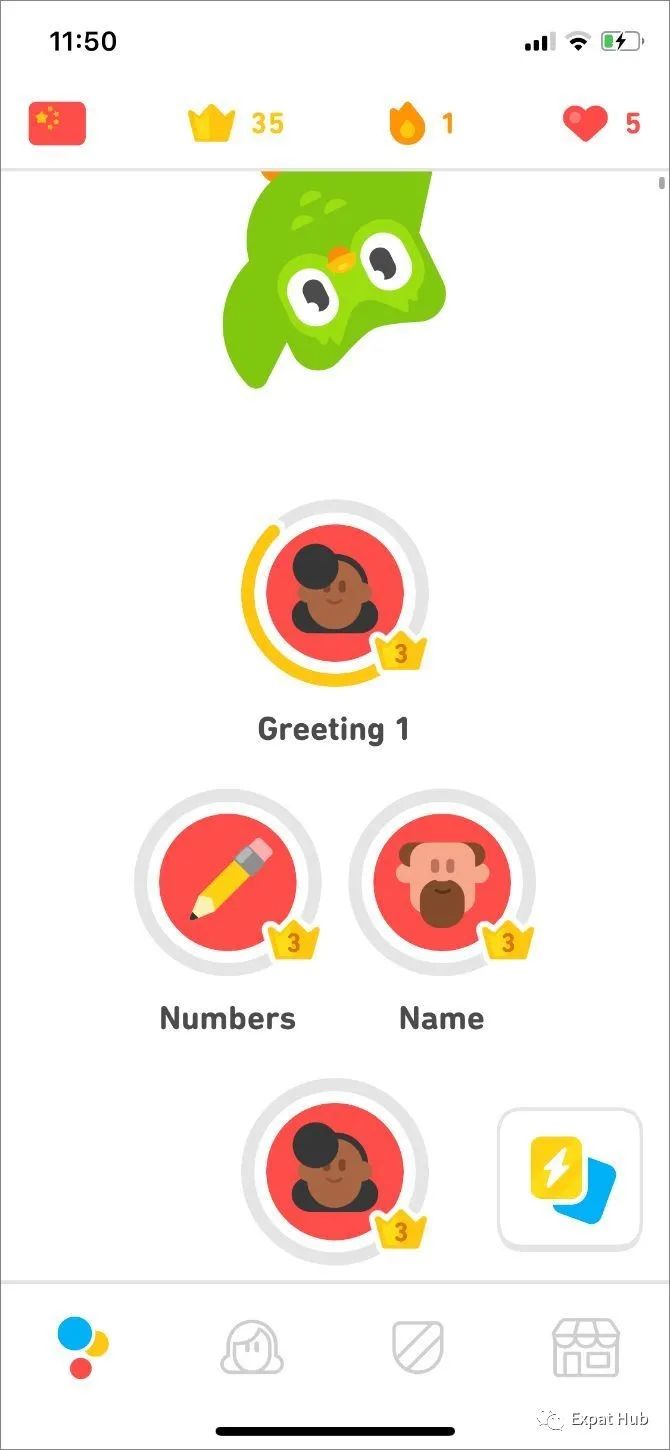Switch to the Profile tab
Viewport: 670px width, 1450px height.
(251, 1348)
